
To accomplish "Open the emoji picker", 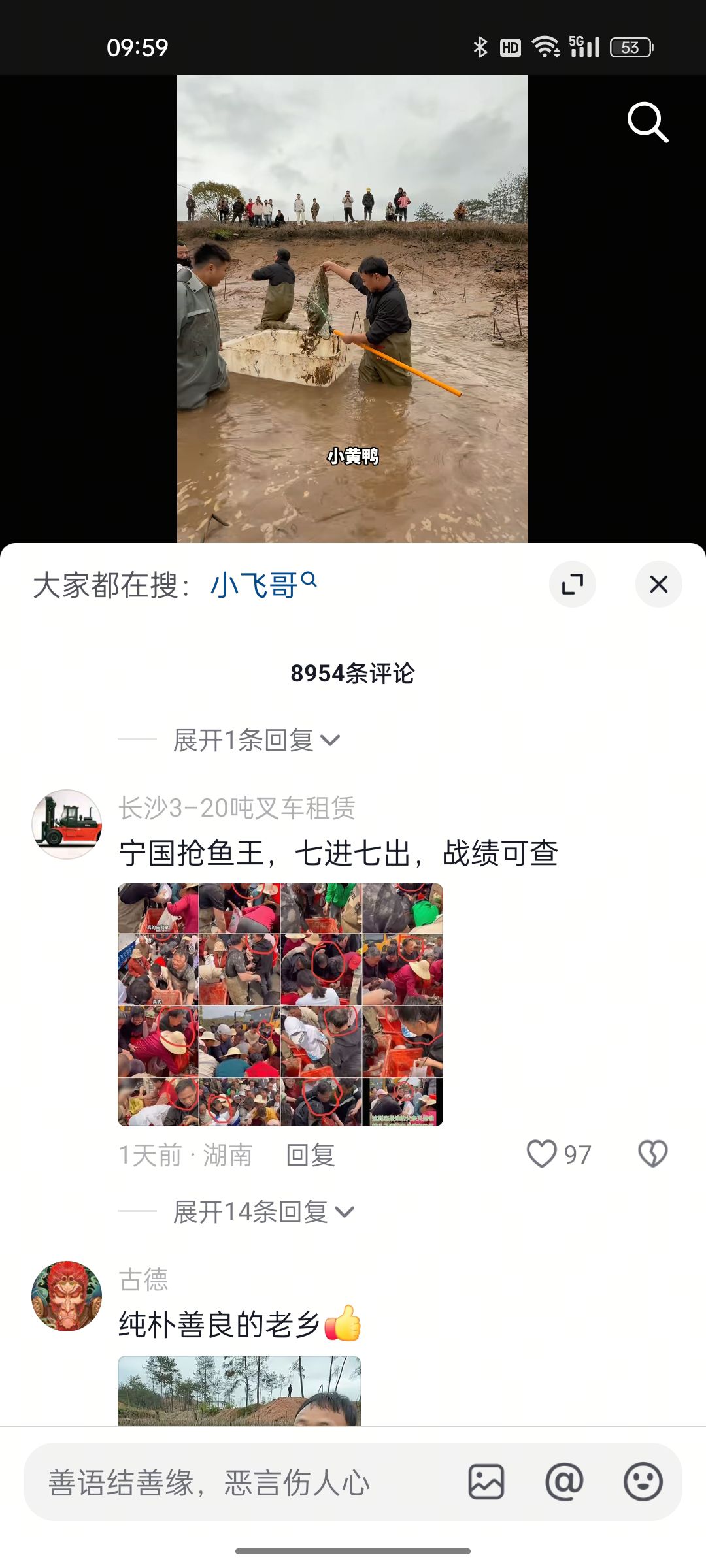I will [643, 1482].
